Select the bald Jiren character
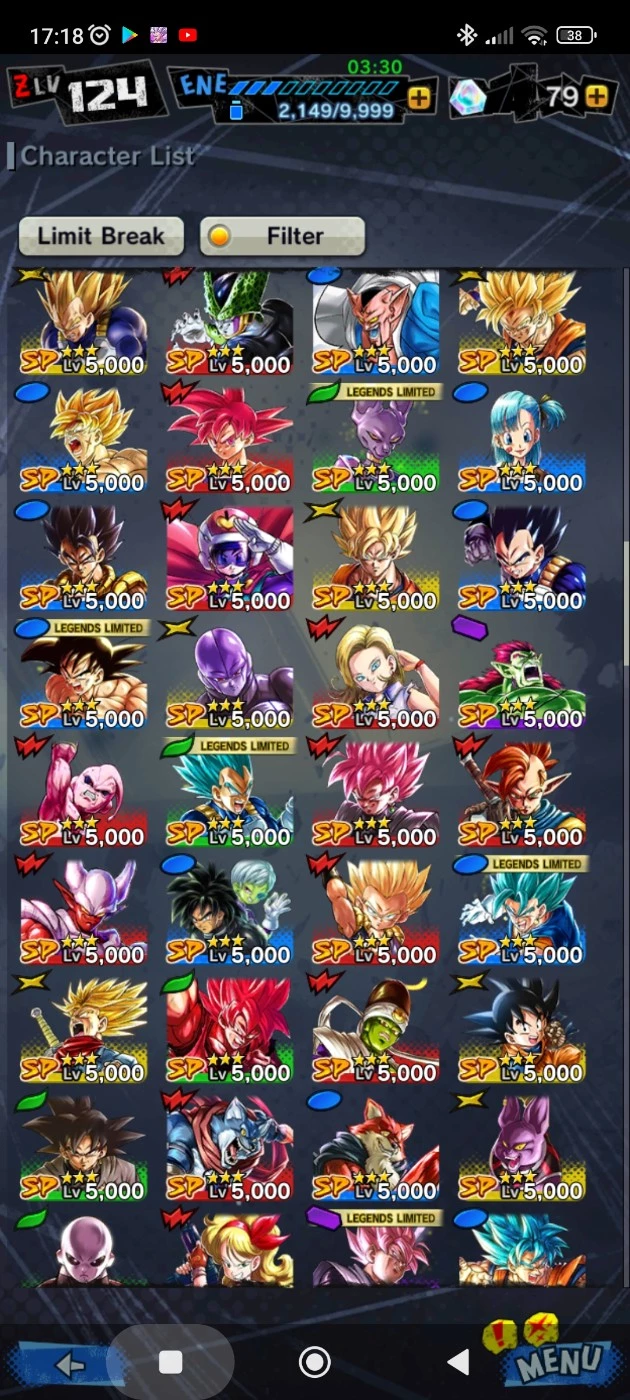The height and width of the screenshot is (1400, 630). 84,1250
